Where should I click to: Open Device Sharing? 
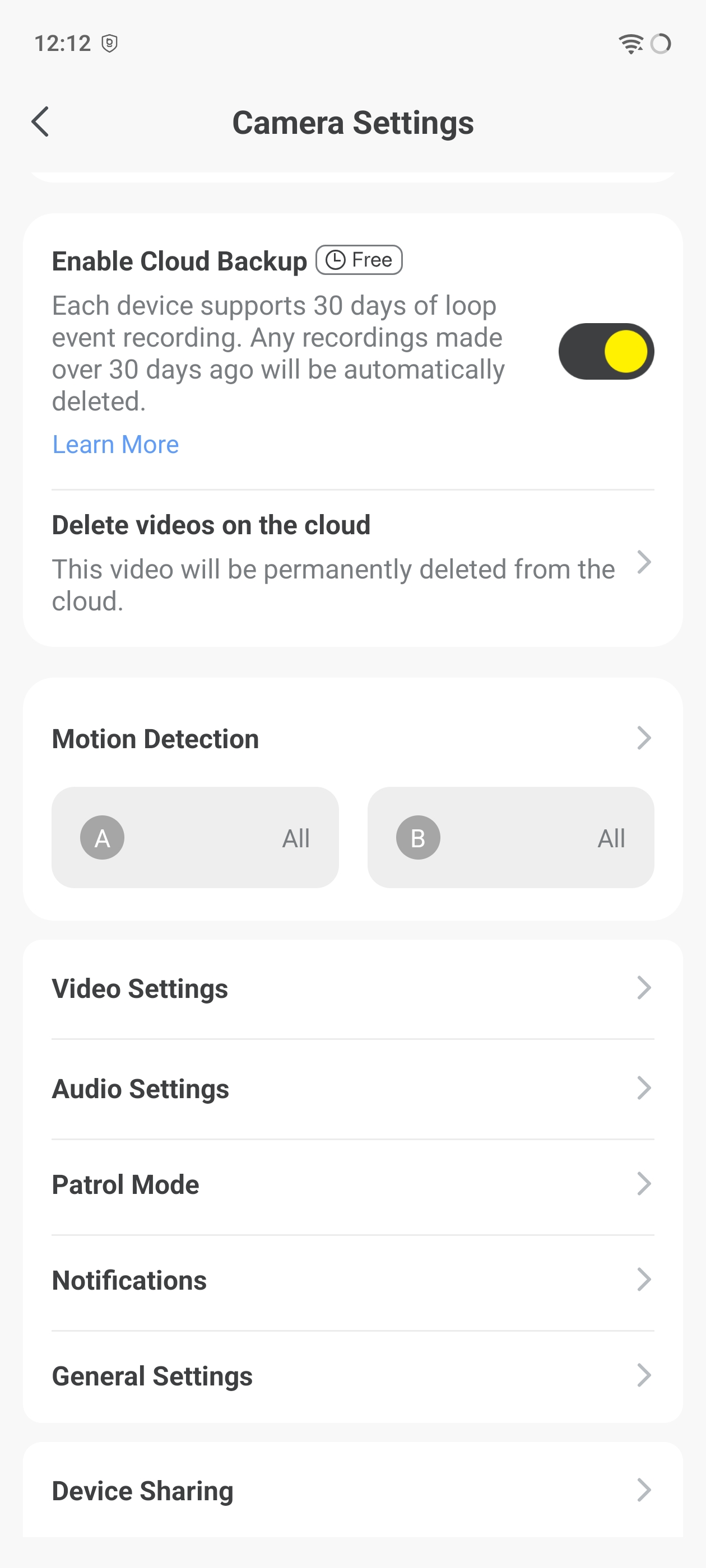(x=352, y=1490)
